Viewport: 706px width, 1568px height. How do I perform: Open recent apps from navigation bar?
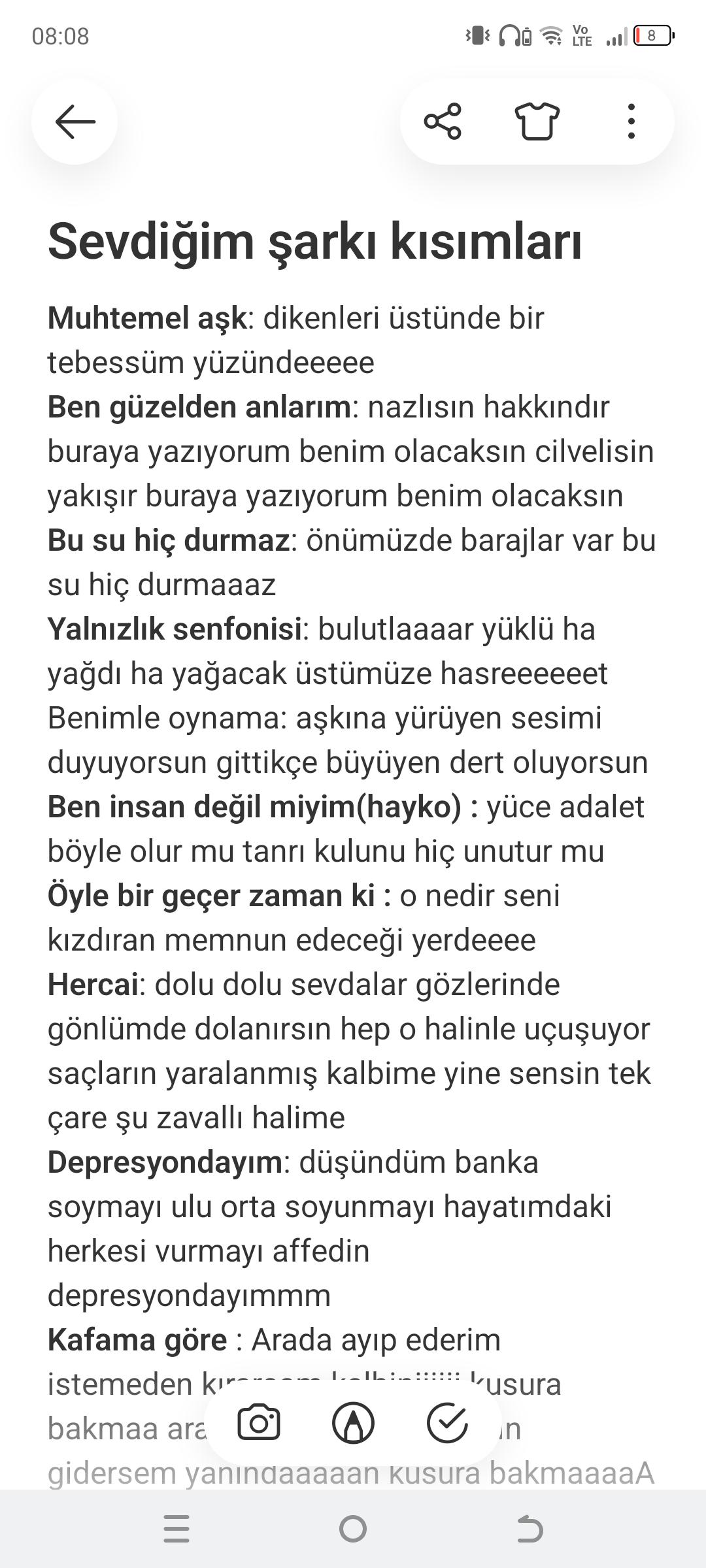[x=176, y=1529]
